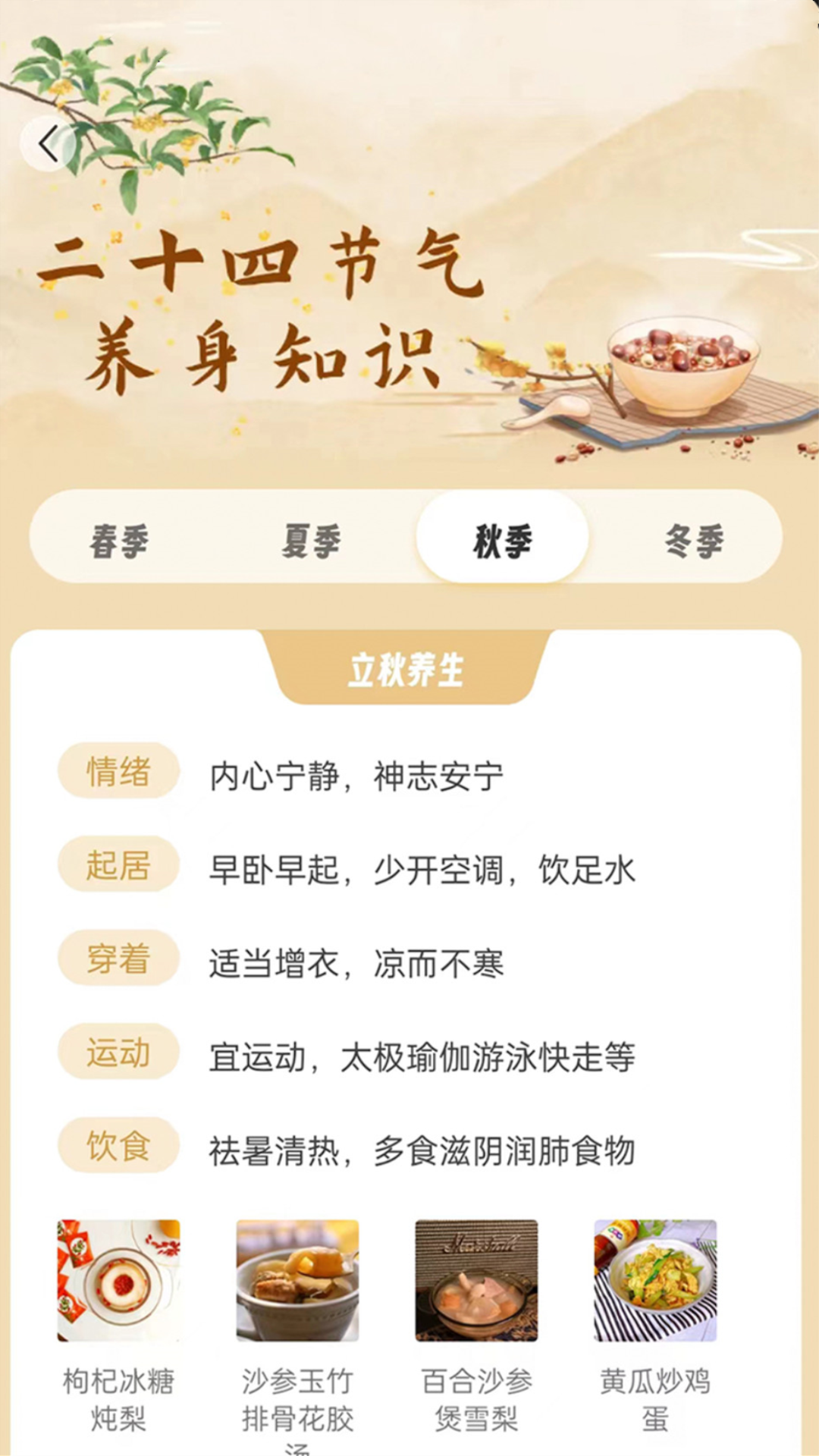This screenshot has height=1456, width=819.
Task: Select the 情绪 category tag
Action: [118, 770]
